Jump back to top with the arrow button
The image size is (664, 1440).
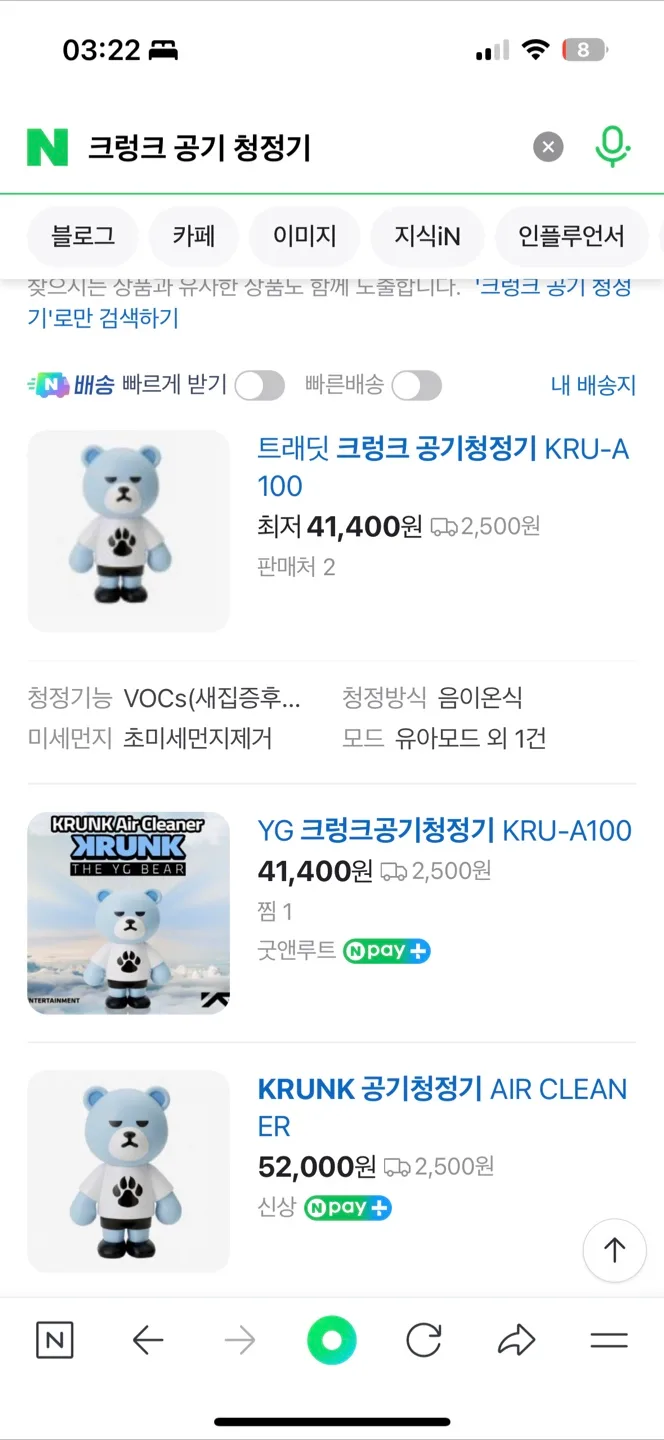tap(614, 1249)
